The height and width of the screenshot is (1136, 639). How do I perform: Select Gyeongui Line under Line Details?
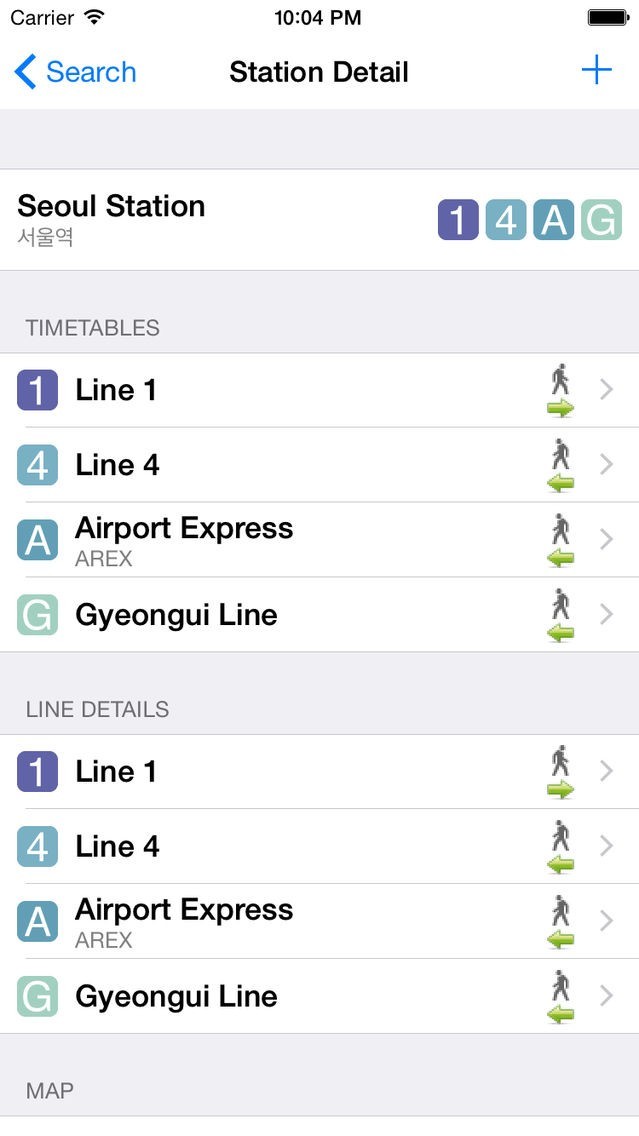tap(319, 996)
